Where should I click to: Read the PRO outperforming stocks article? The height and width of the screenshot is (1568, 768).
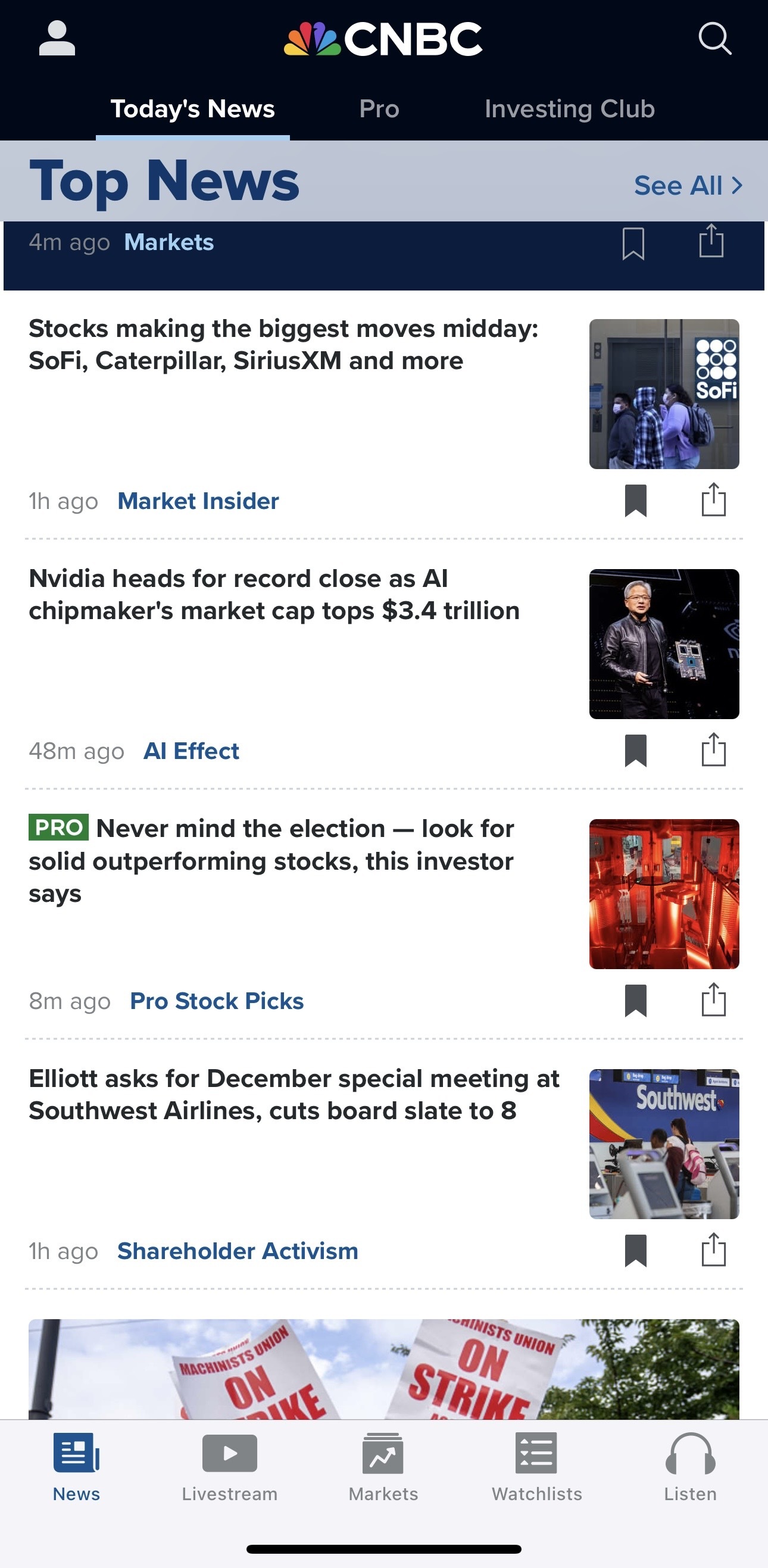pyautogui.click(x=271, y=861)
